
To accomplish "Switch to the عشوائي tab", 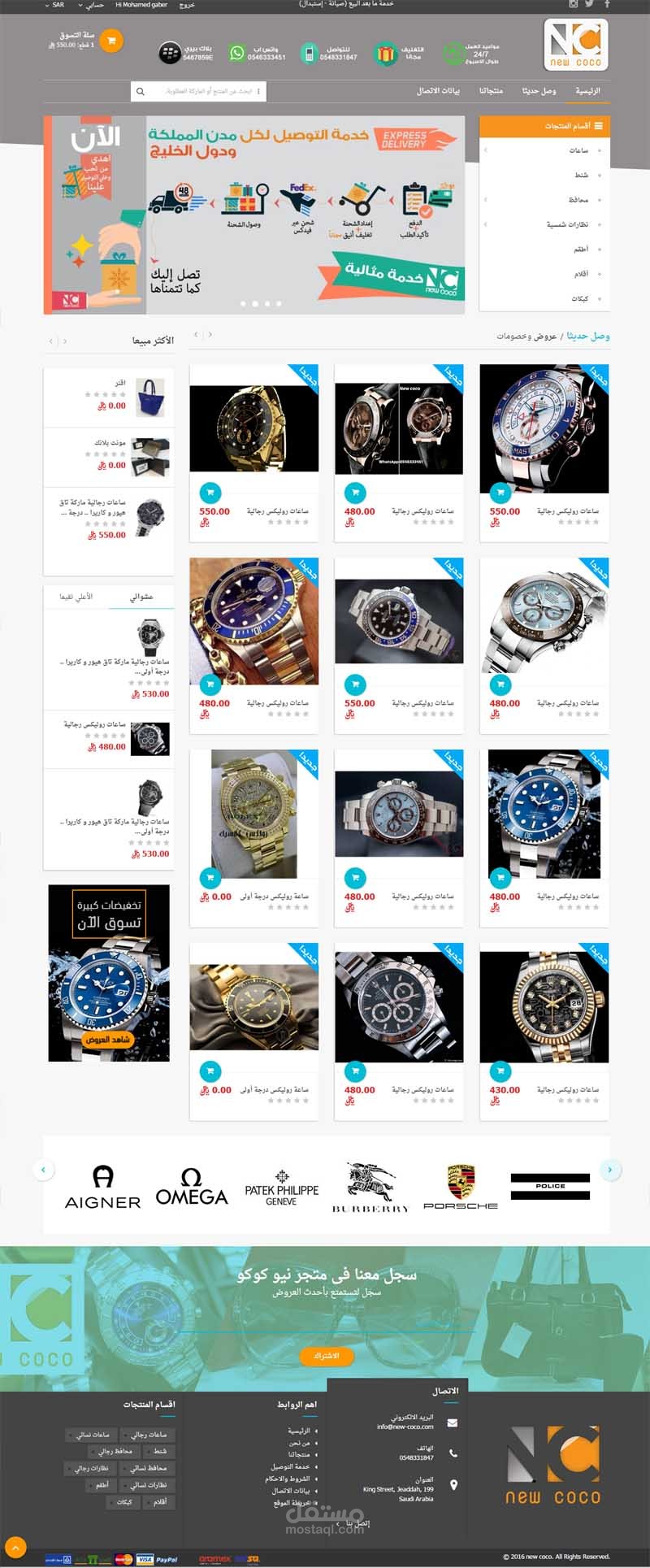I will 141,597.
